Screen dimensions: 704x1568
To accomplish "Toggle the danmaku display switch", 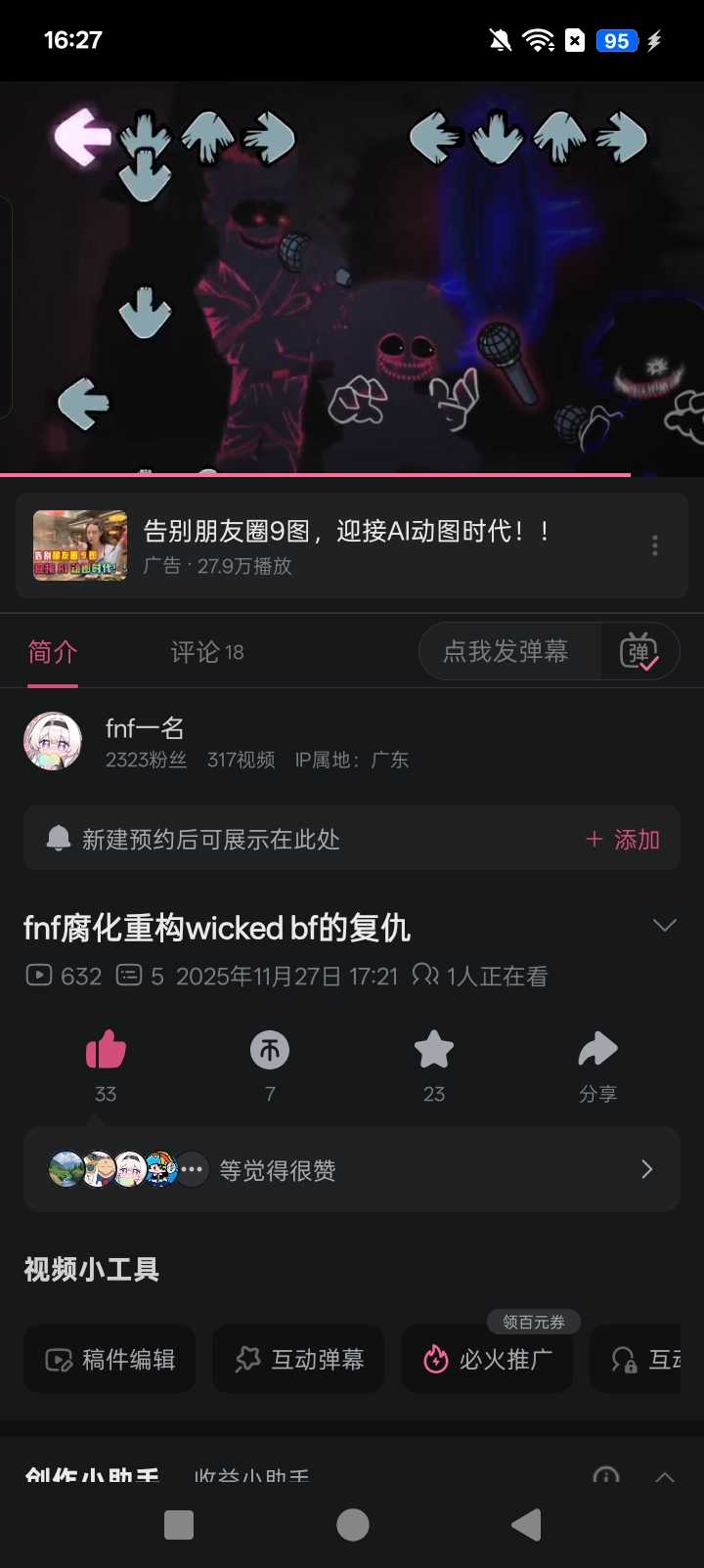I will point(638,652).
